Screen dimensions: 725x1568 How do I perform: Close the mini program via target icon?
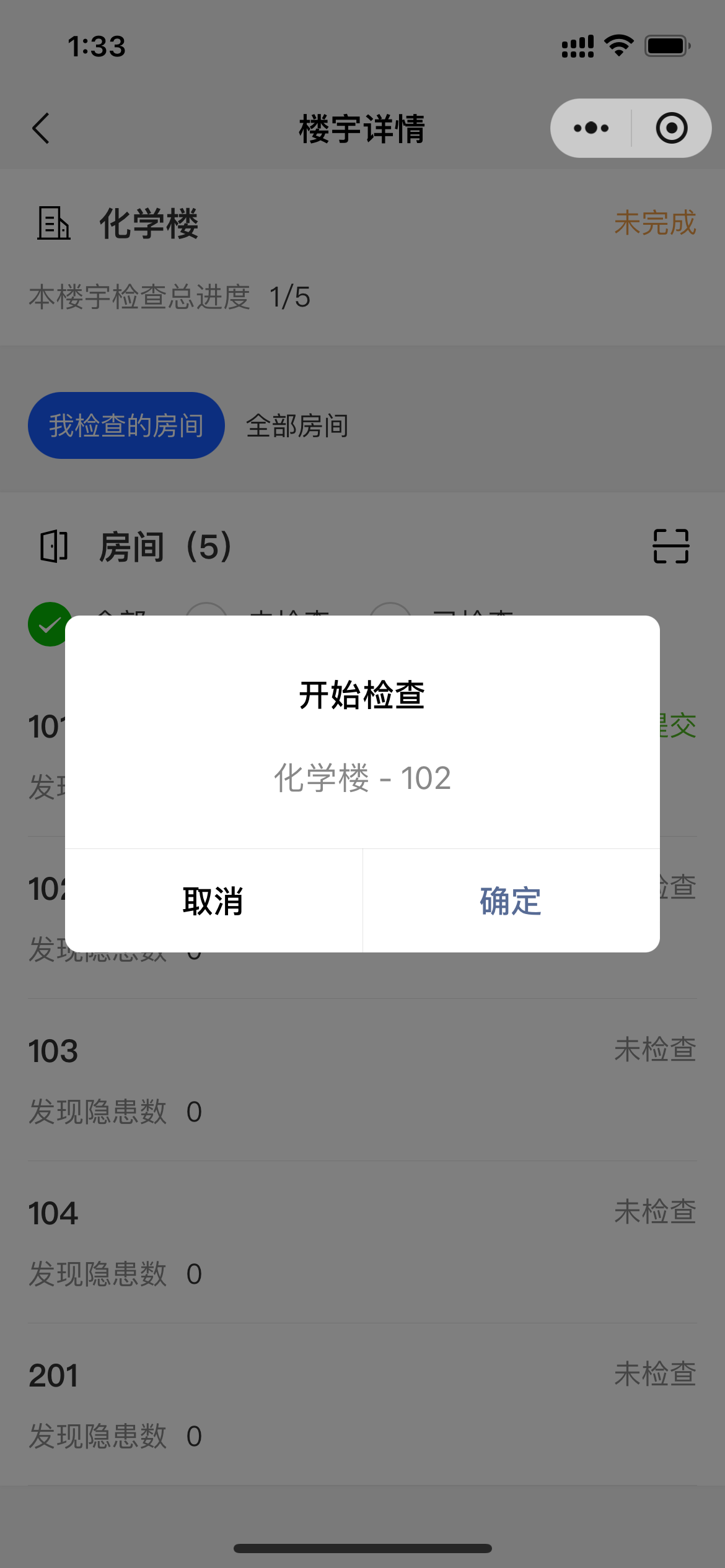tap(672, 128)
